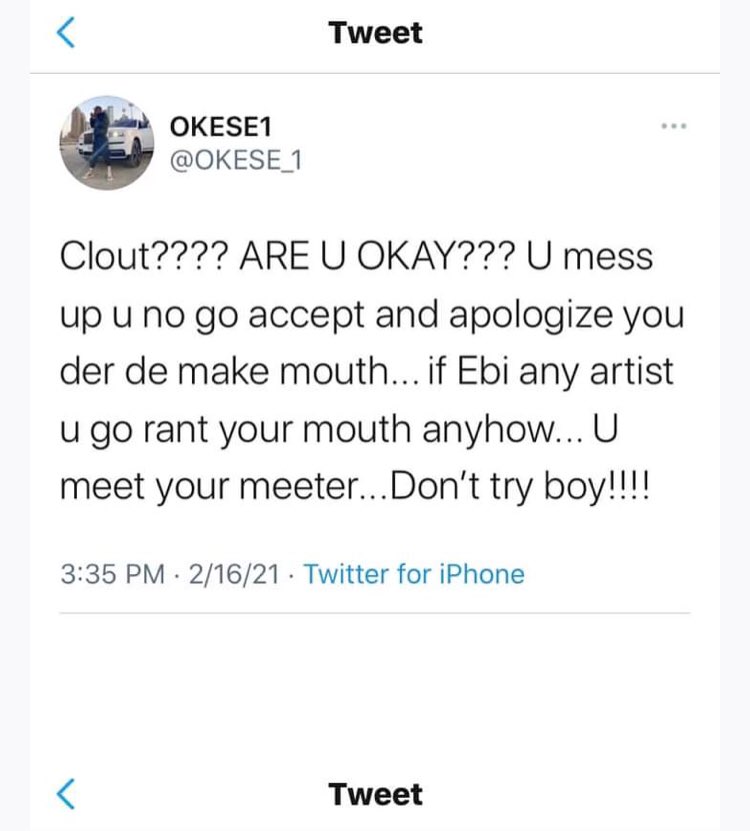Open the @OKESE_1 profile handle
The height and width of the screenshot is (831, 750).
pos(236,160)
